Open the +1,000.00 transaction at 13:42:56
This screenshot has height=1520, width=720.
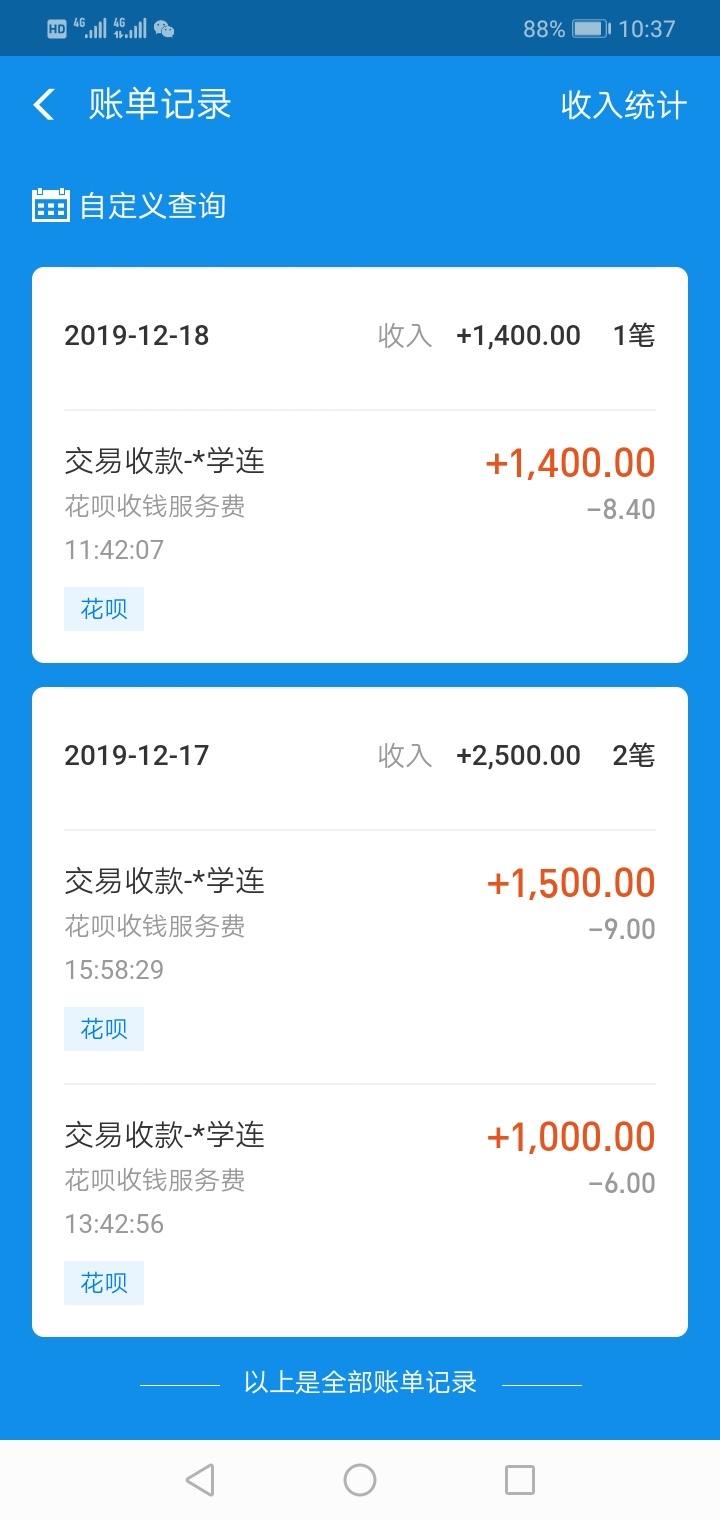coord(360,1210)
